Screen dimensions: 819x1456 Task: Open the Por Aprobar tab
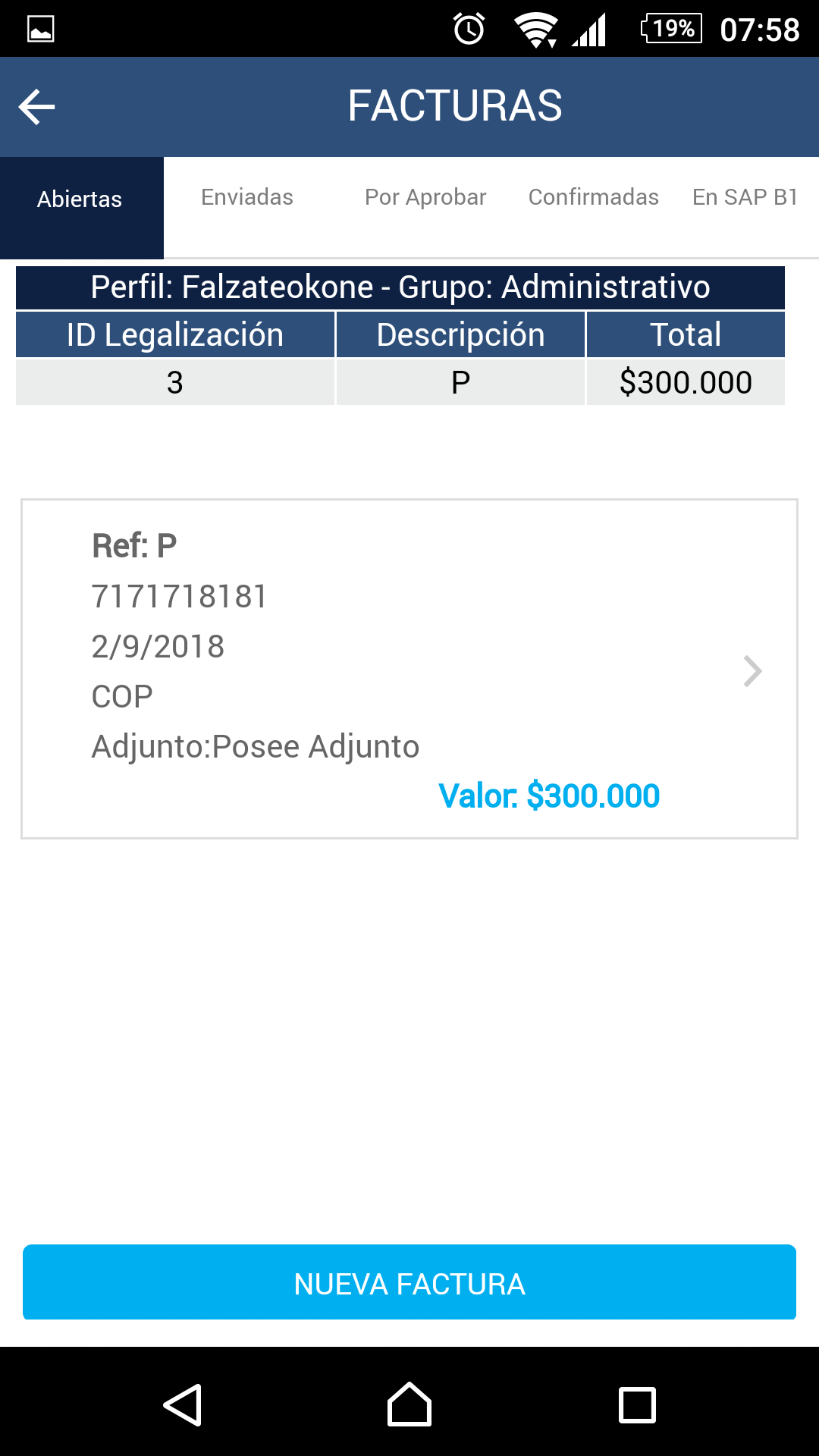pos(425,197)
